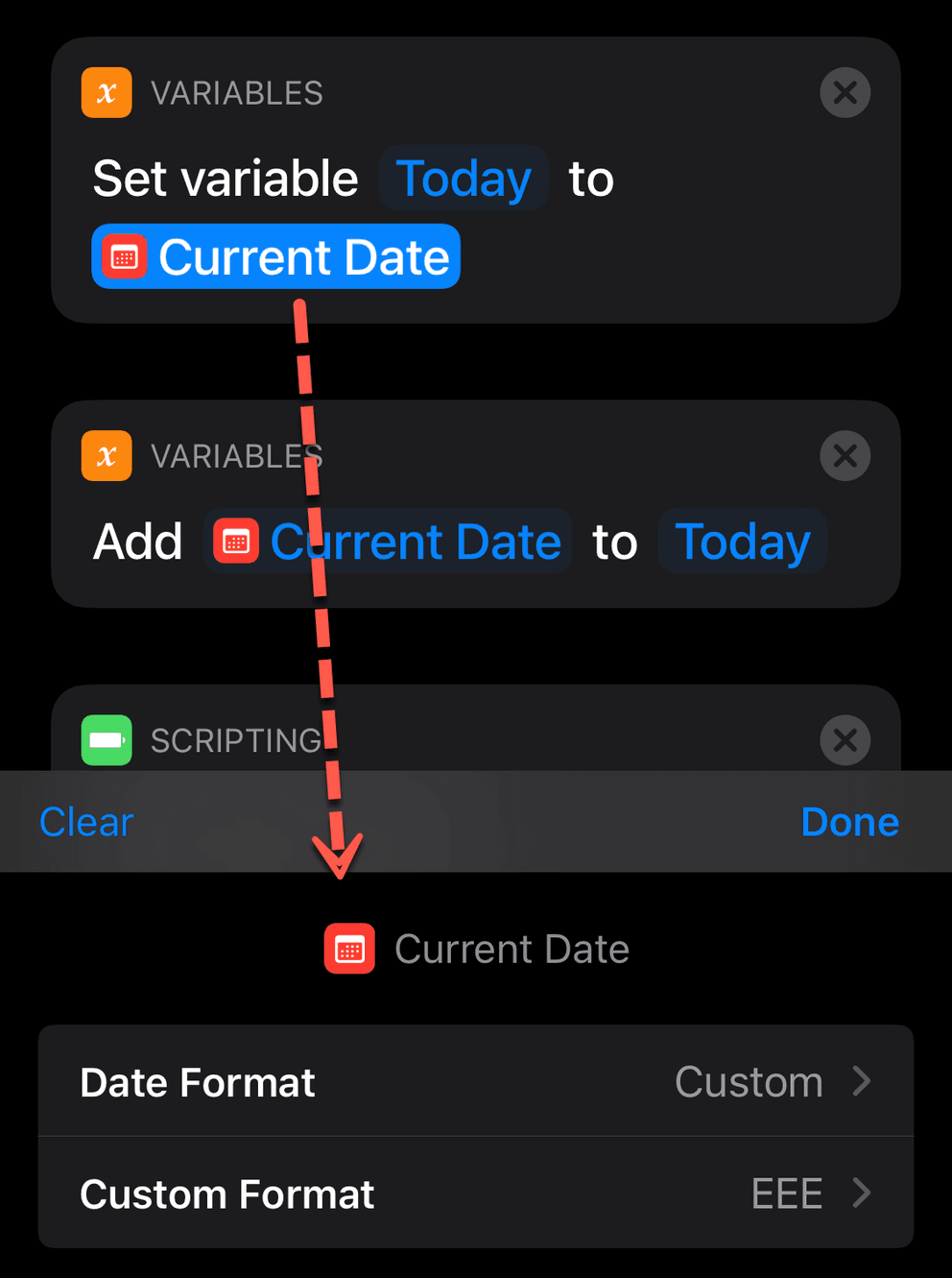The image size is (952, 1278).
Task: Tap the Current Date icon above Date Format settings
Action: pos(349,949)
